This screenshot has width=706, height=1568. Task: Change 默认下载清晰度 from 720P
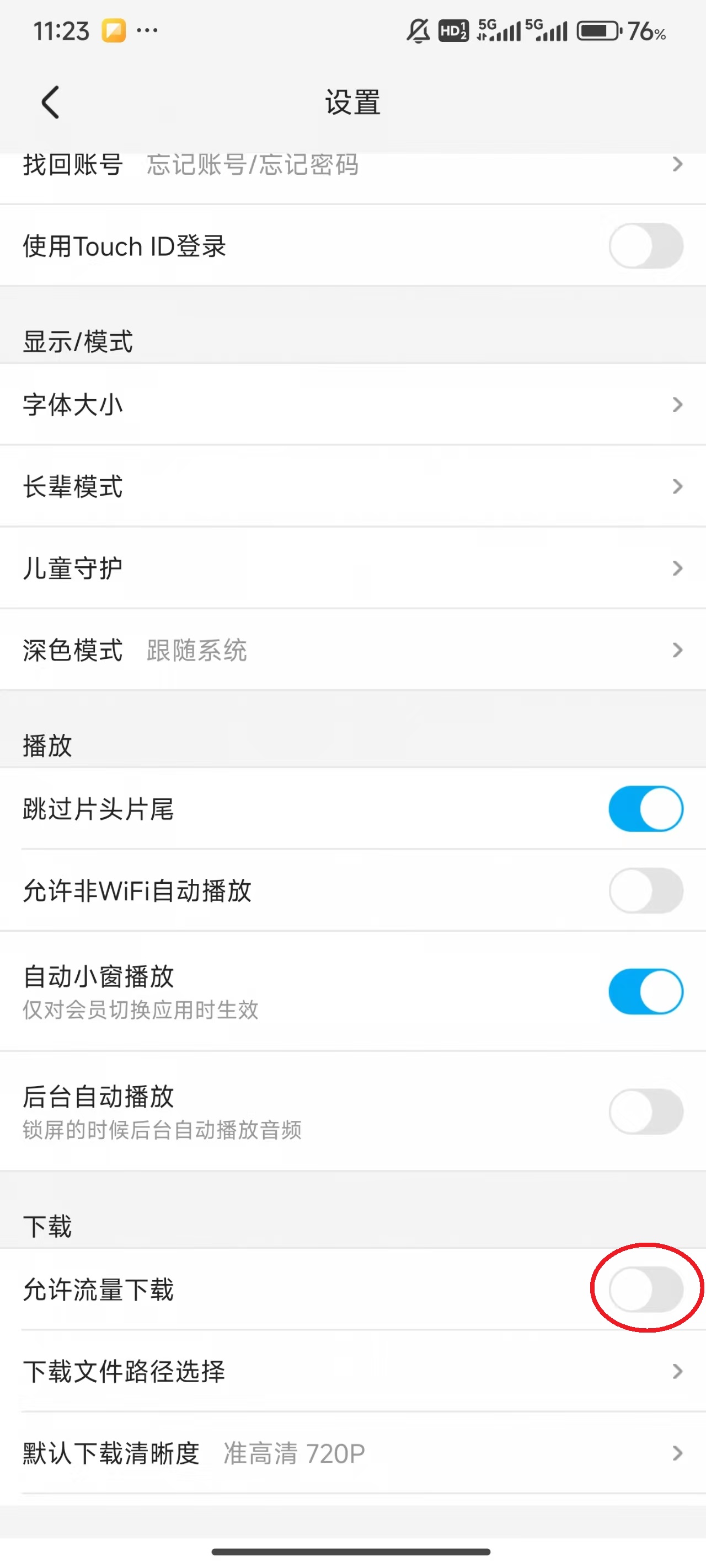click(x=352, y=1453)
